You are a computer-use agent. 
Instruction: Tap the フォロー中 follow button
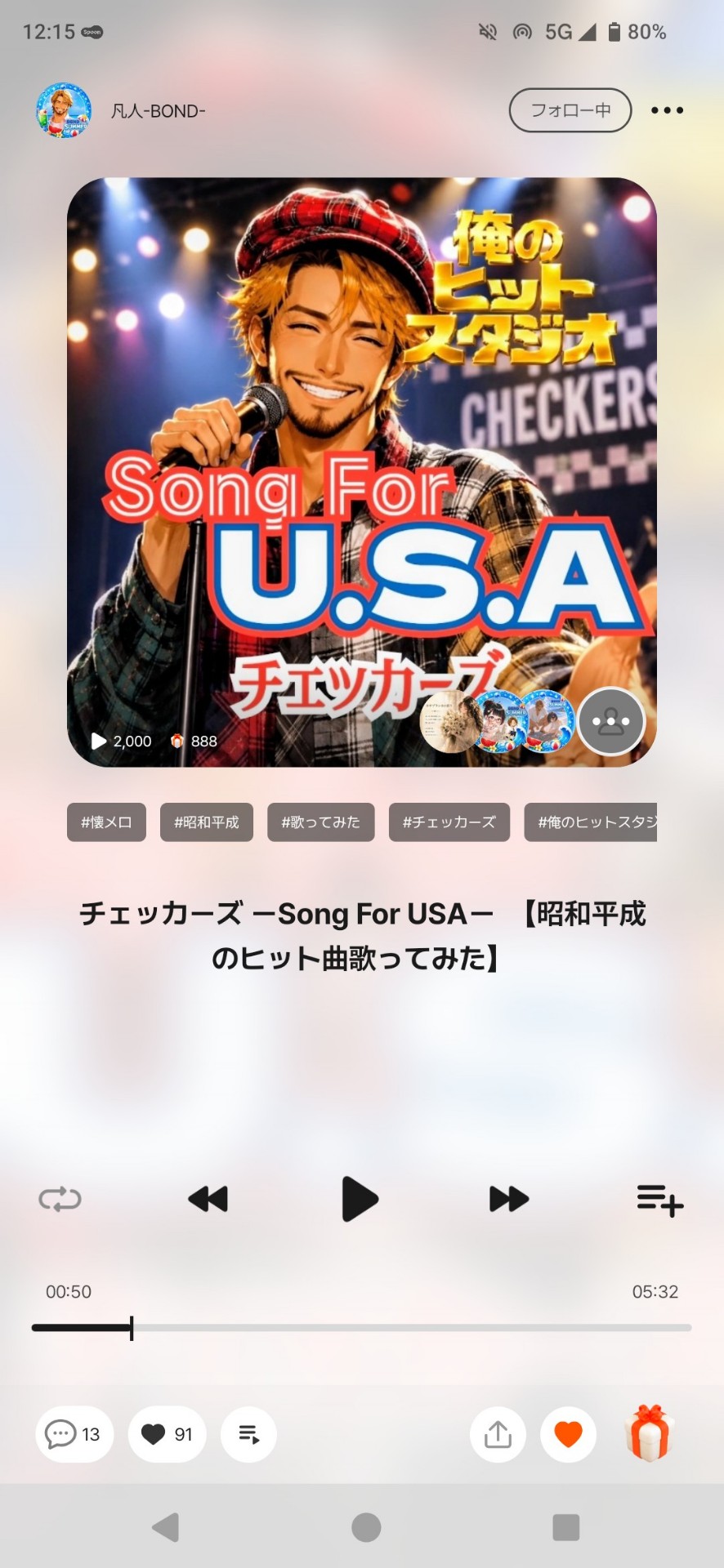(570, 110)
